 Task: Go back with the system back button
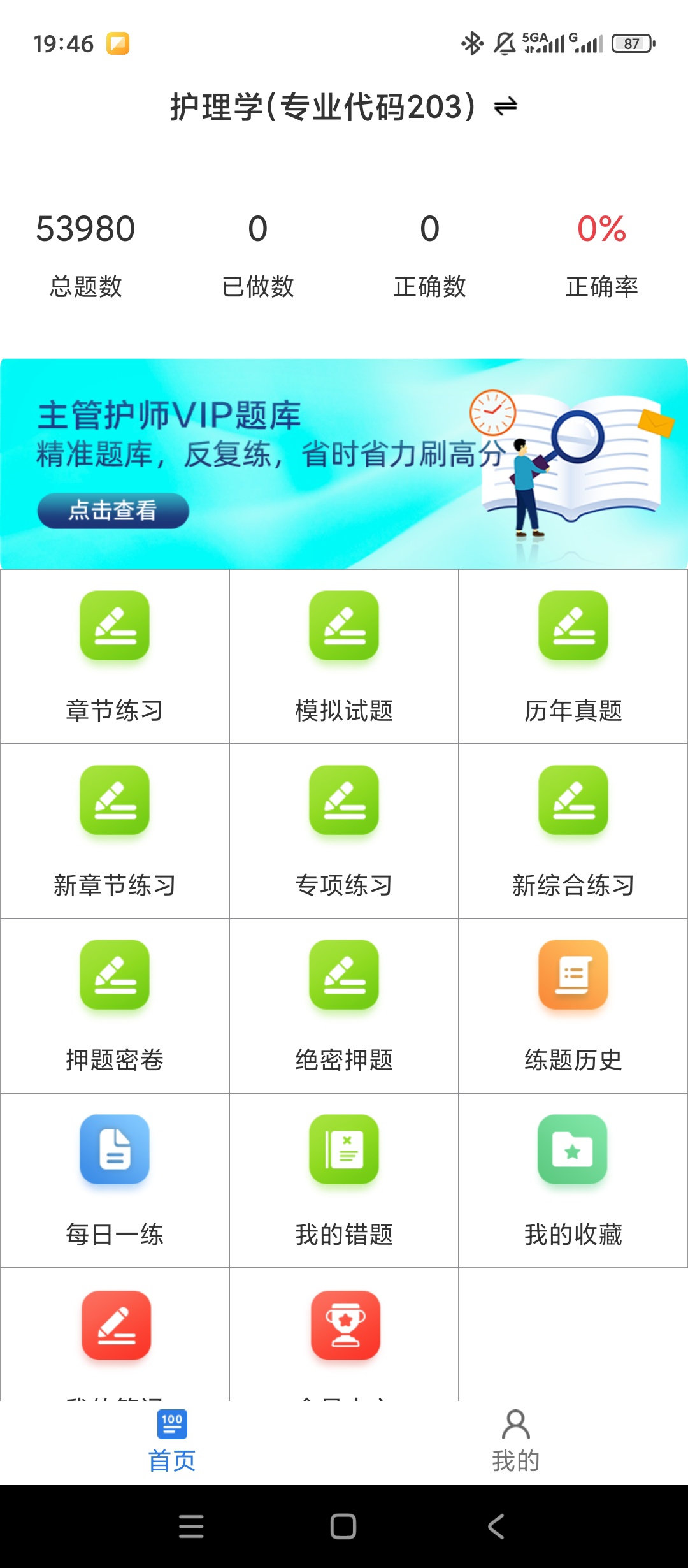coord(496,1527)
